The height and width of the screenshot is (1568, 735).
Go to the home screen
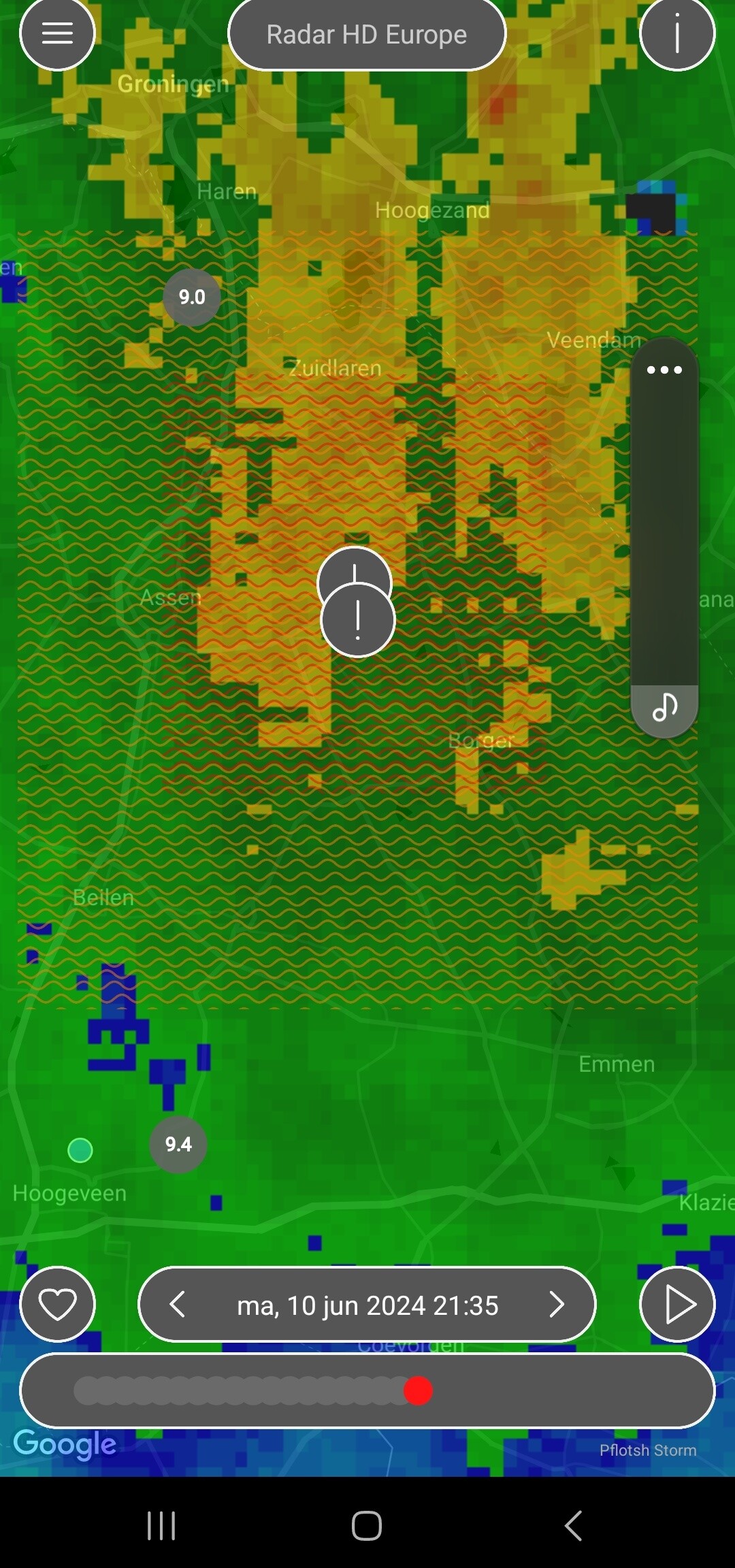367,1525
